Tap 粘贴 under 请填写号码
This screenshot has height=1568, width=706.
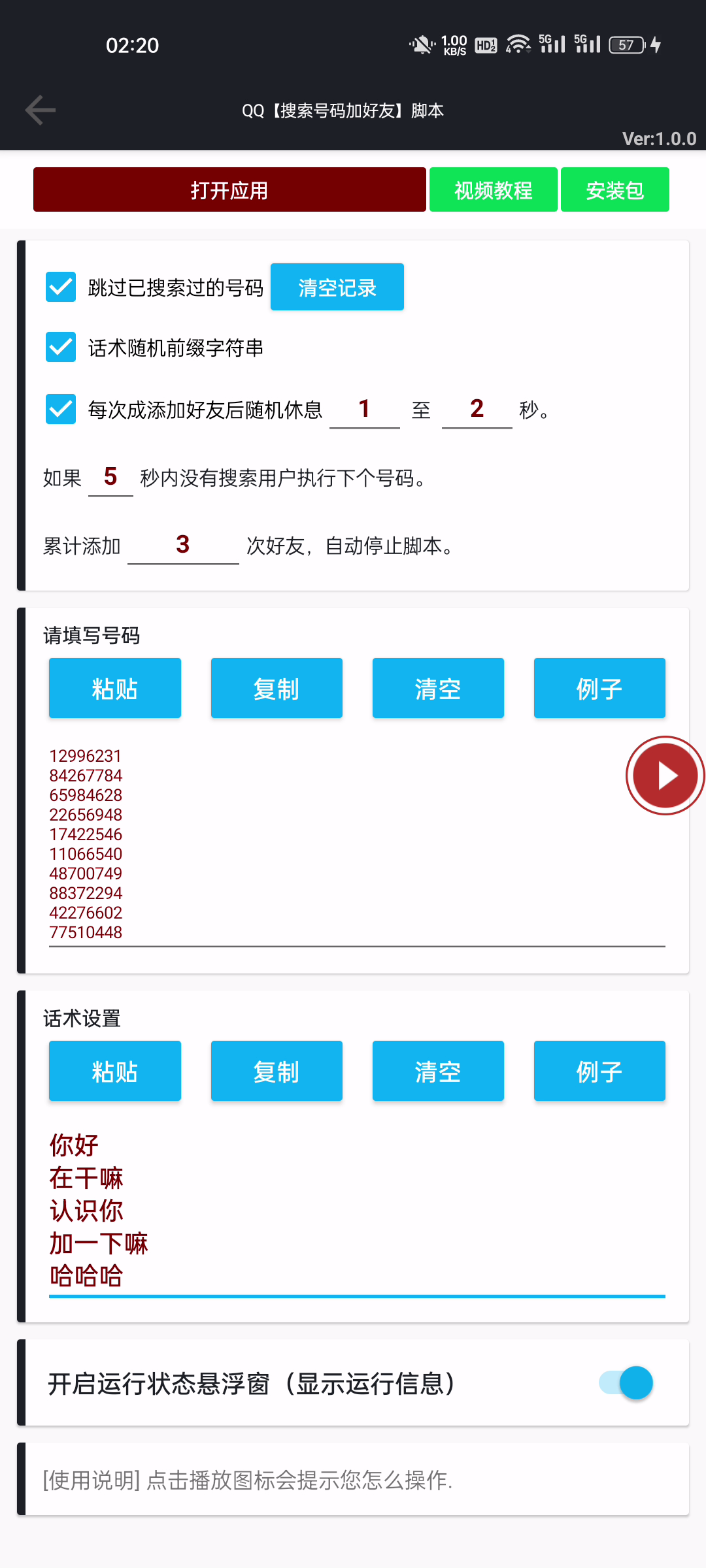[x=115, y=688]
